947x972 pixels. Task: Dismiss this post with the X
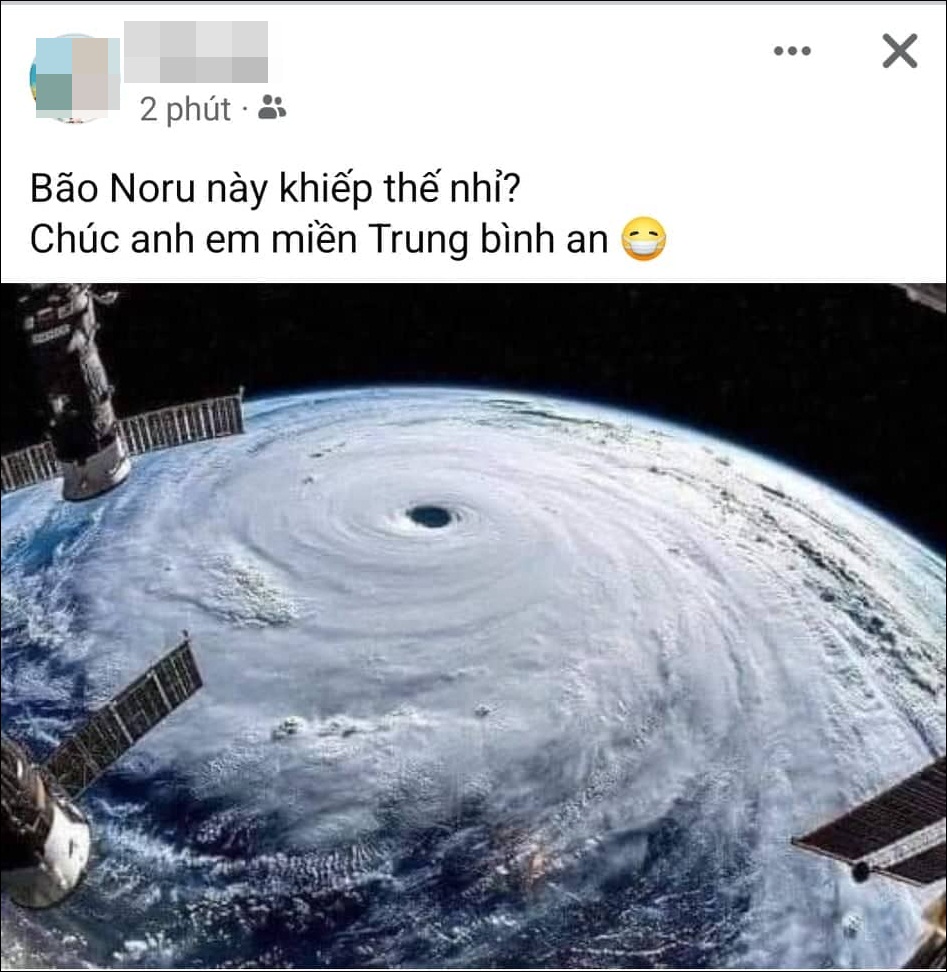pos(899,51)
